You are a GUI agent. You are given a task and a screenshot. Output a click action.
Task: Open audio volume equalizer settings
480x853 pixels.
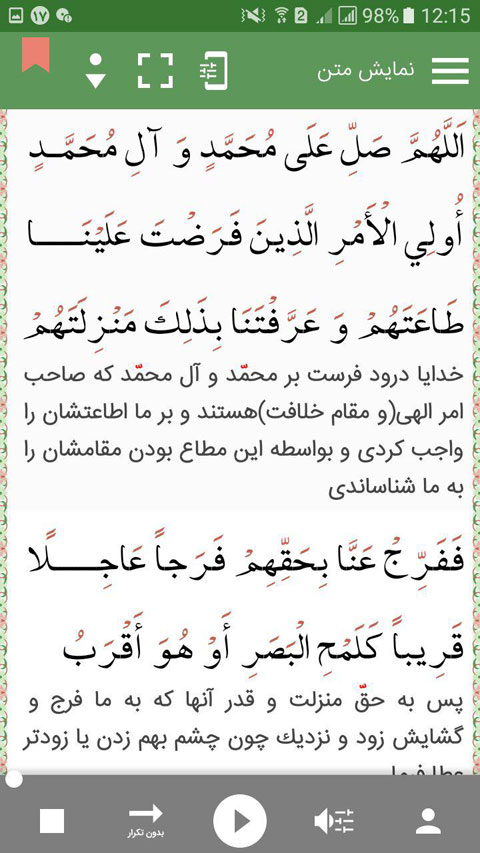pyautogui.click(x=335, y=821)
